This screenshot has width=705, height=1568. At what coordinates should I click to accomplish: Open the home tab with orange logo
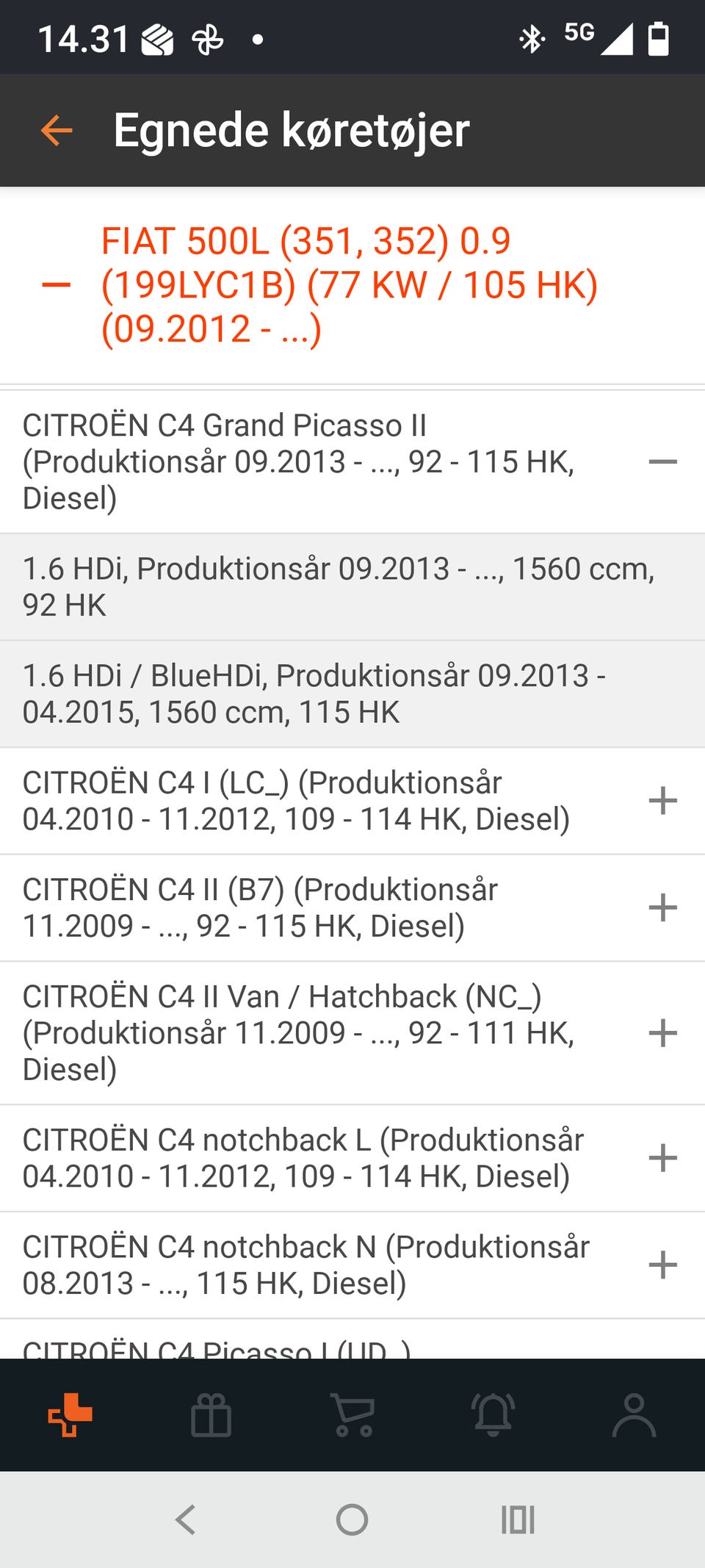[70, 1414]
